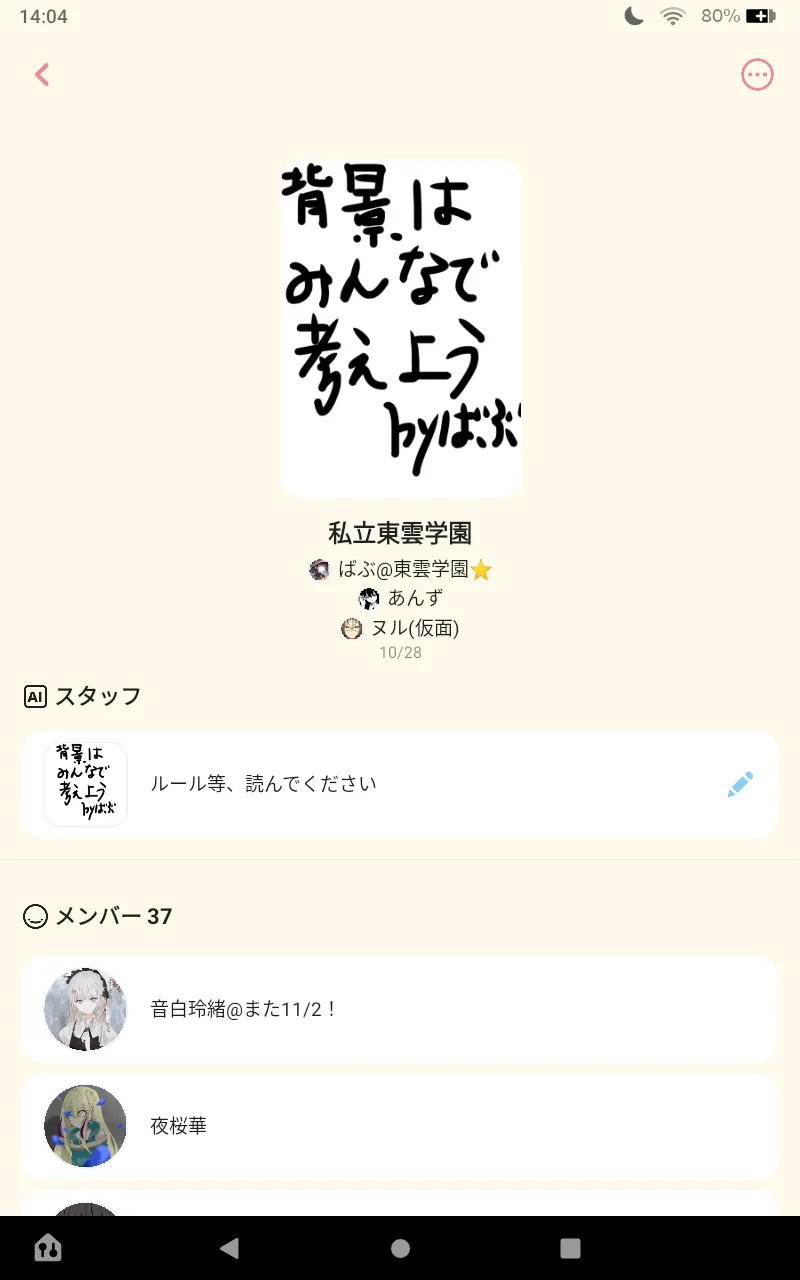Open member 夜桜華
This screenshot has height=1280, width=800.
pyautogui.click(x=400, y=1126)
